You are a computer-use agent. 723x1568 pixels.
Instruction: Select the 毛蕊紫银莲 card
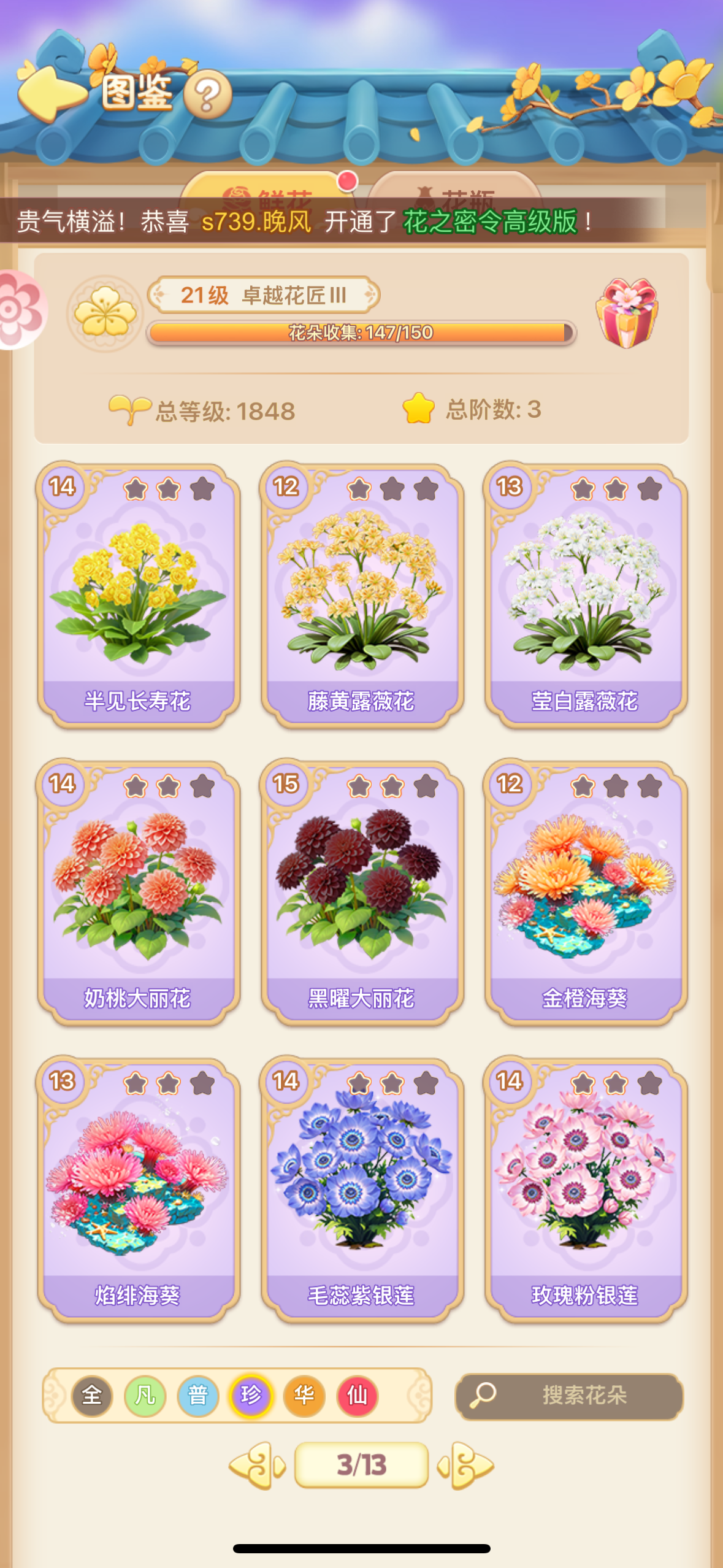(x=362, y=1189)
